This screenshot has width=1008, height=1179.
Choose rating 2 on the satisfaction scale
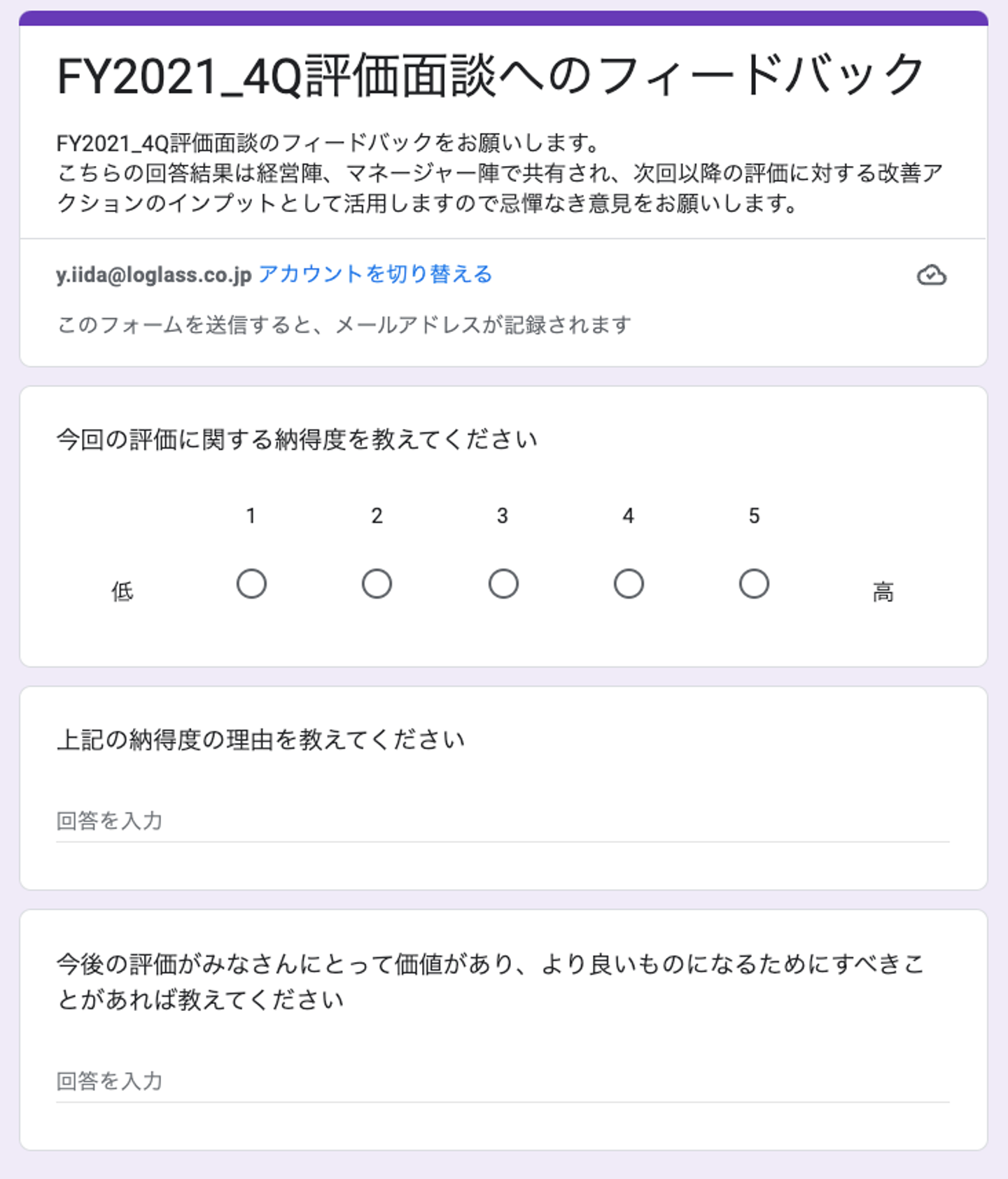tap(377, 584)
